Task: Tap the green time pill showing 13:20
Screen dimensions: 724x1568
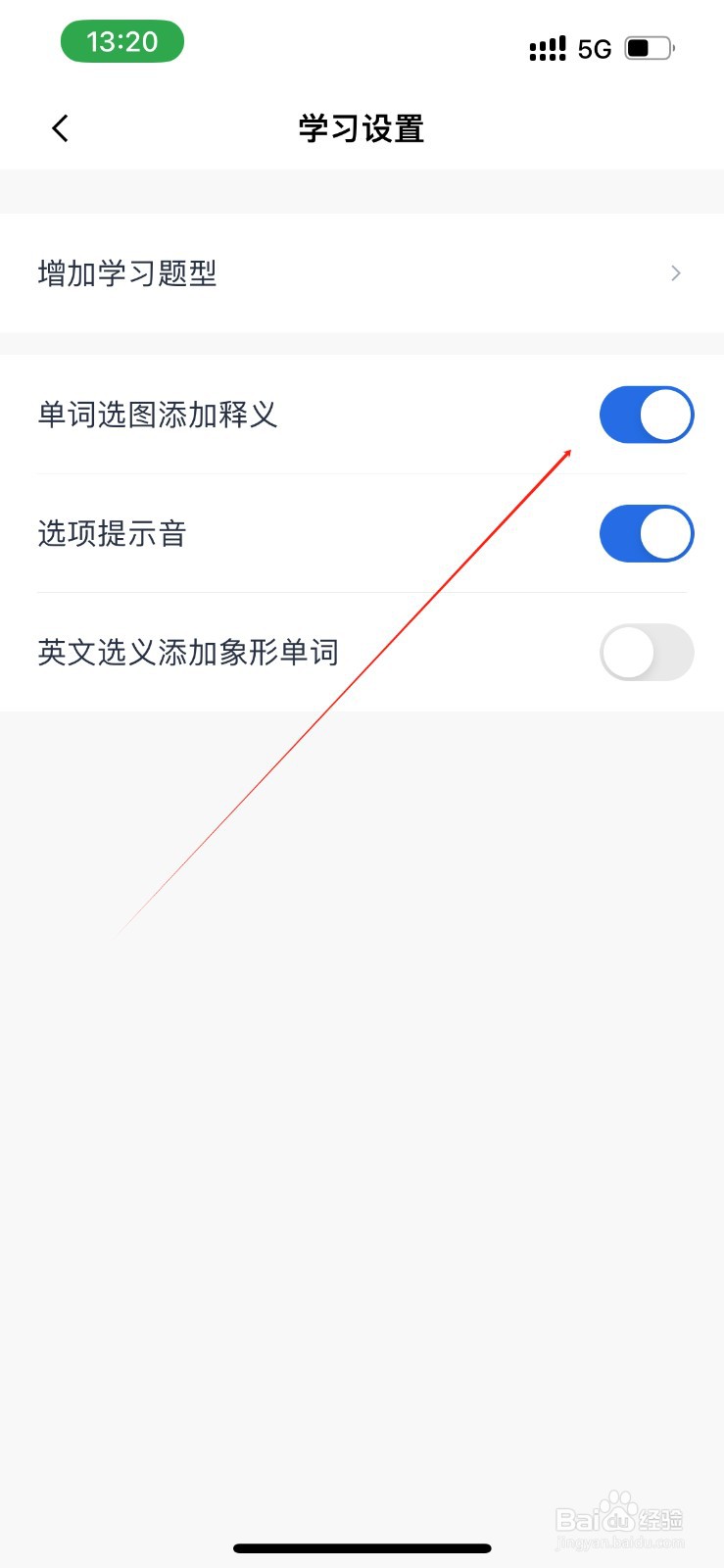Action: [x=122, y=41]
